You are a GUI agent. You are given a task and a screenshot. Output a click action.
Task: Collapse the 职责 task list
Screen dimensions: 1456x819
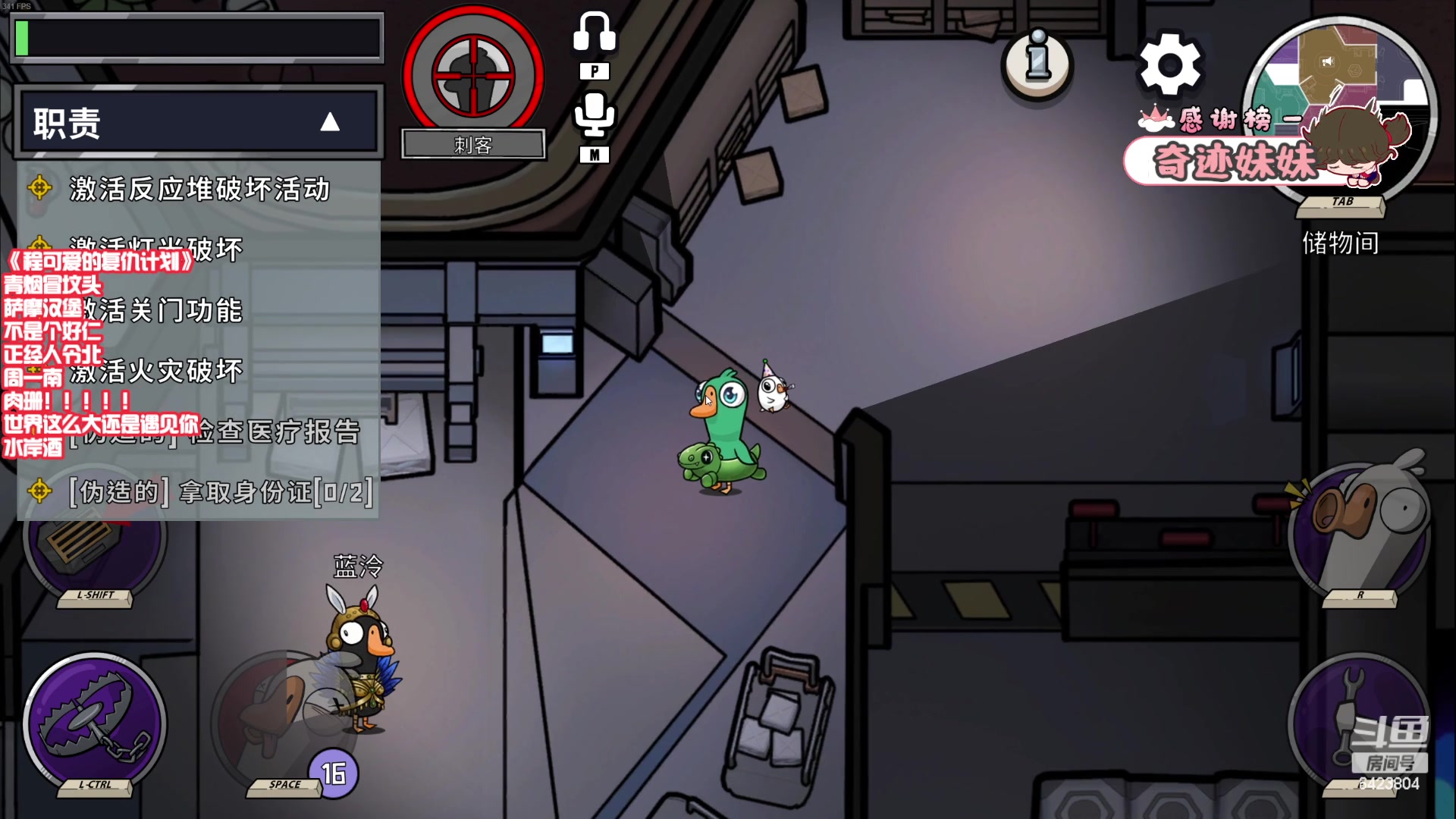pyautogui.click(x=329, y=122)
